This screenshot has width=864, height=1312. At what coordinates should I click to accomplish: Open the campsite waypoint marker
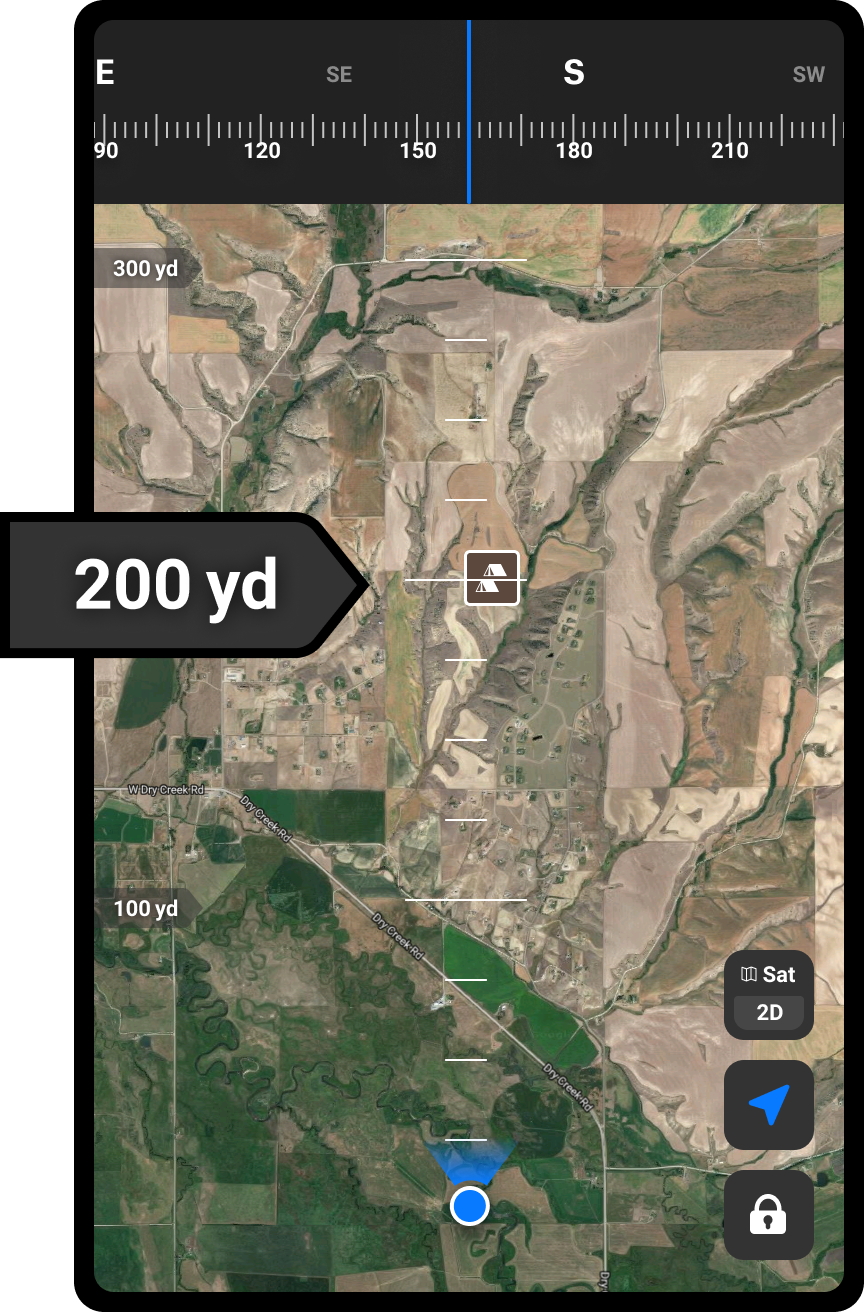492,578
